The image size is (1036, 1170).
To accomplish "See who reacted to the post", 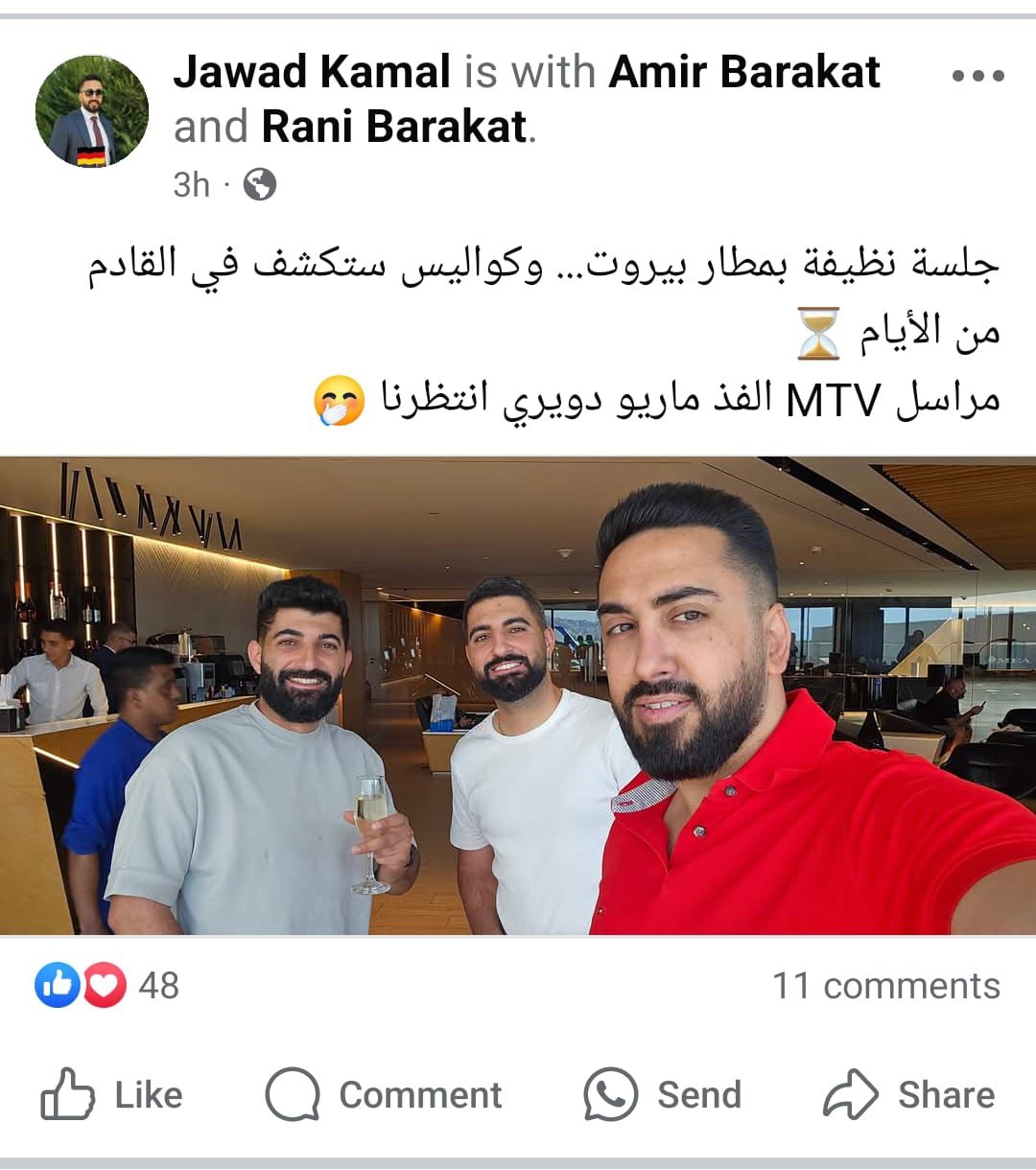I will 106,985.
